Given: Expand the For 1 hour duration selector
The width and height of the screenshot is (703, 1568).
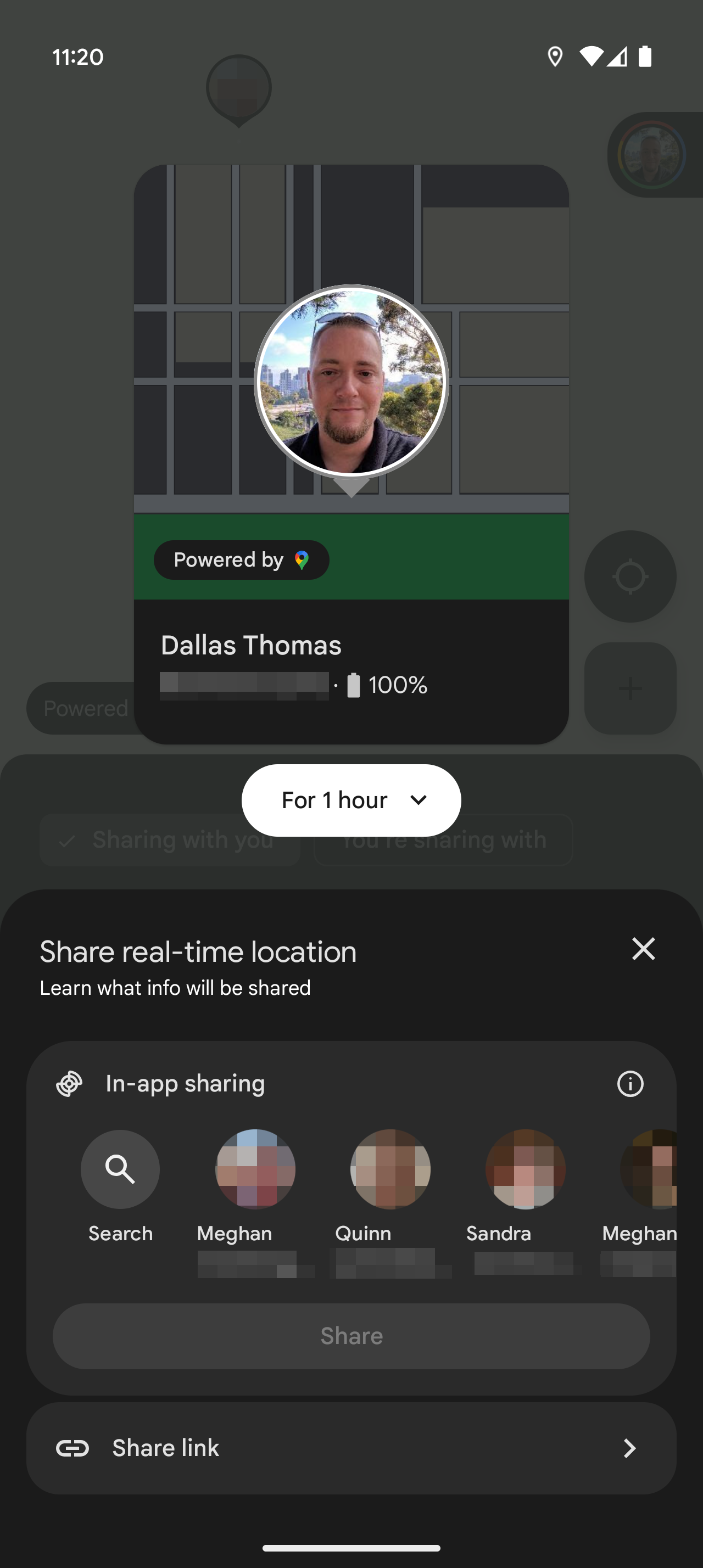Looking at the screenshot, I should (x=350, y=800).
